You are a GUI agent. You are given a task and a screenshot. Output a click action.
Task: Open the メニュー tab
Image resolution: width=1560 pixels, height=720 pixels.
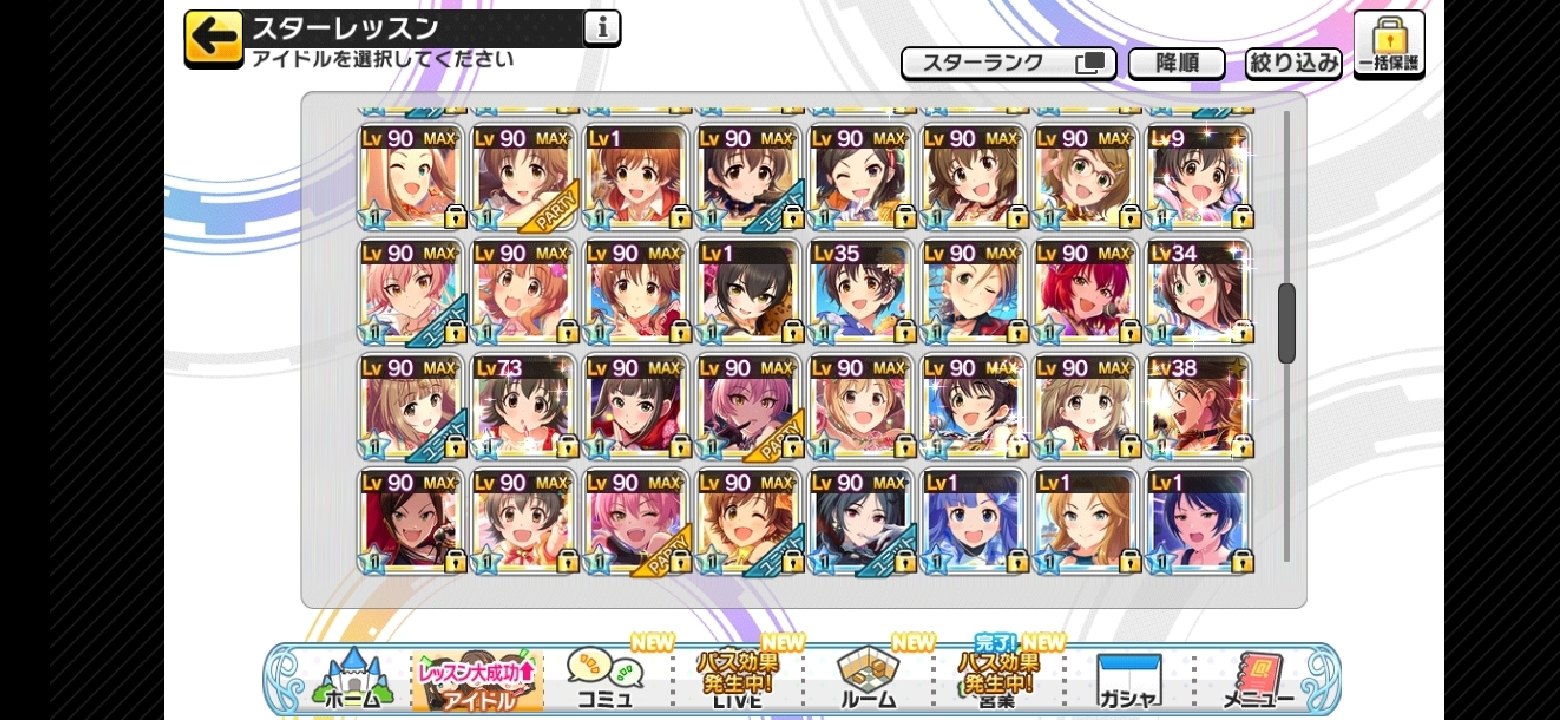pos(1258,680)
